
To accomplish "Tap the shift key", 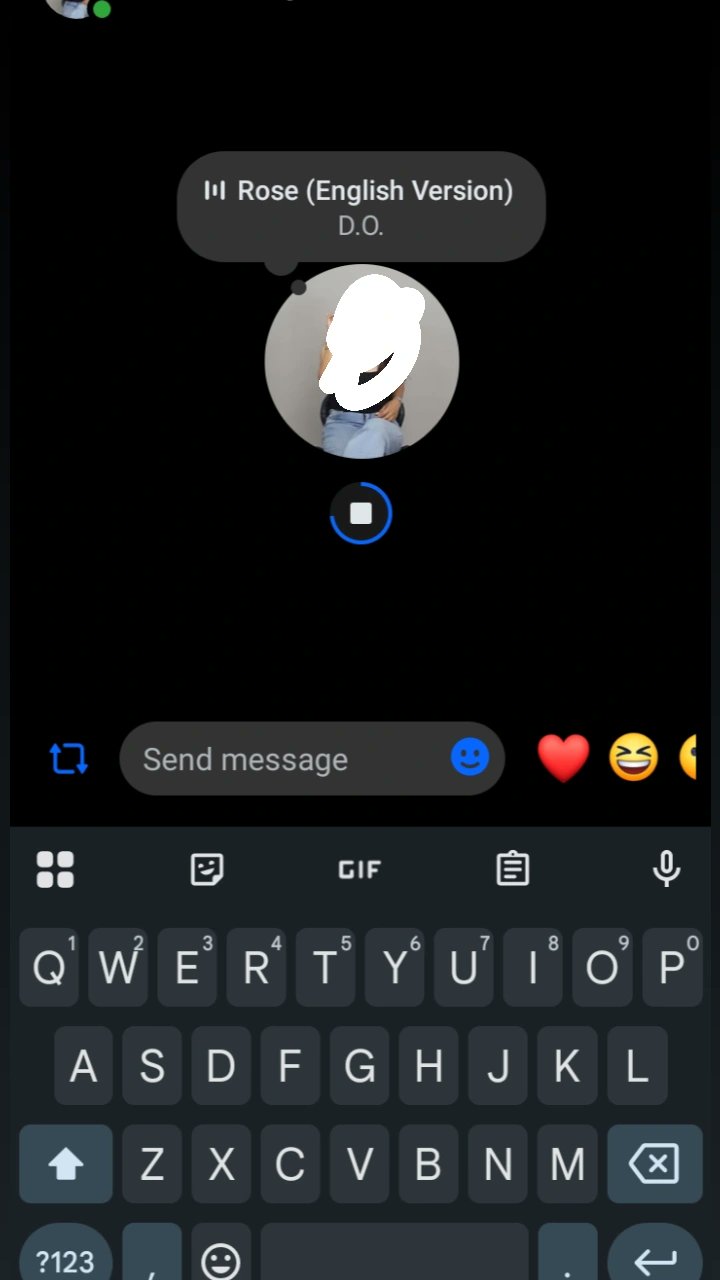I will pyautogui.click(x=66, y=1164).
